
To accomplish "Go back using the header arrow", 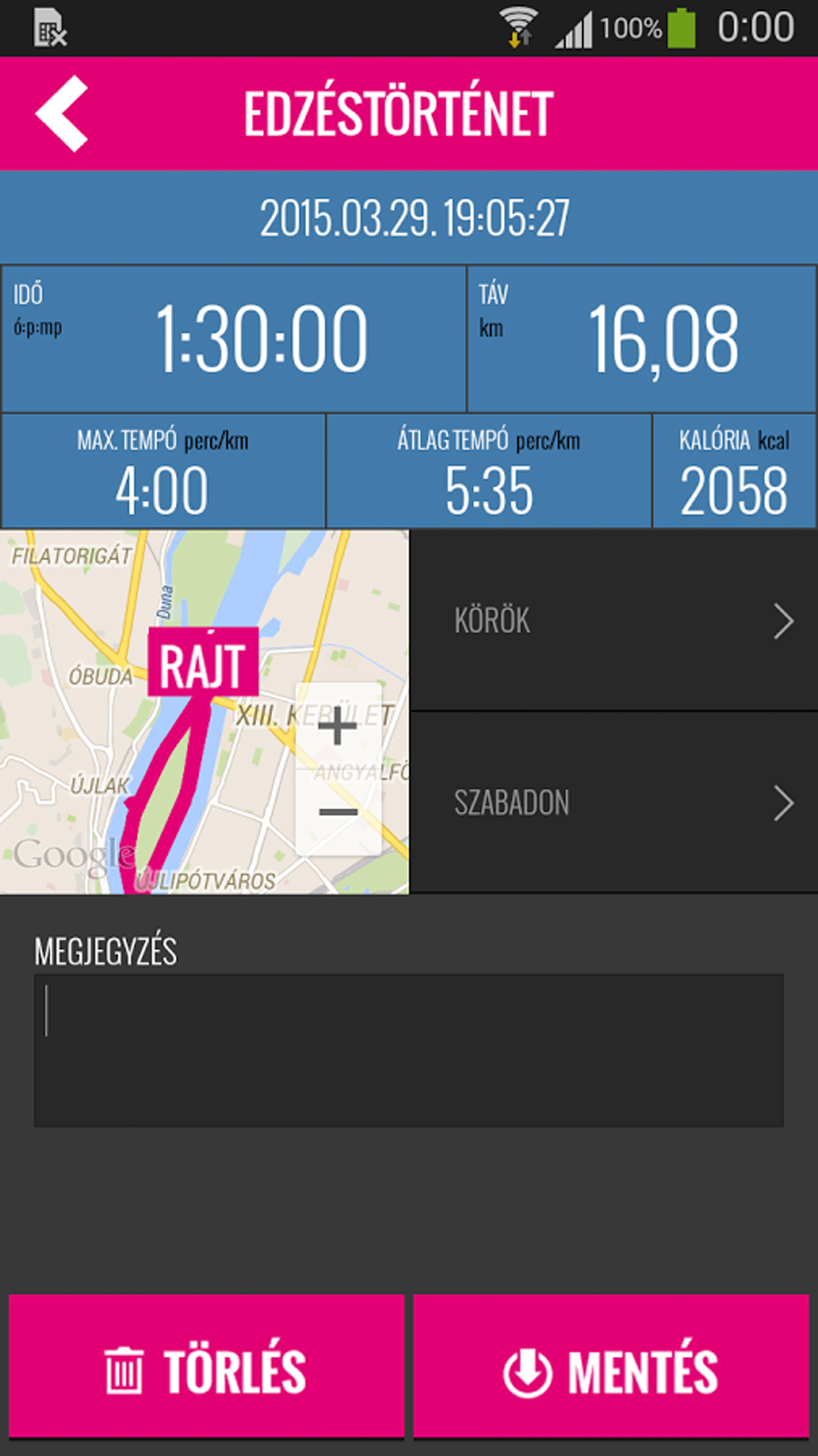I will tap(61, 114).
